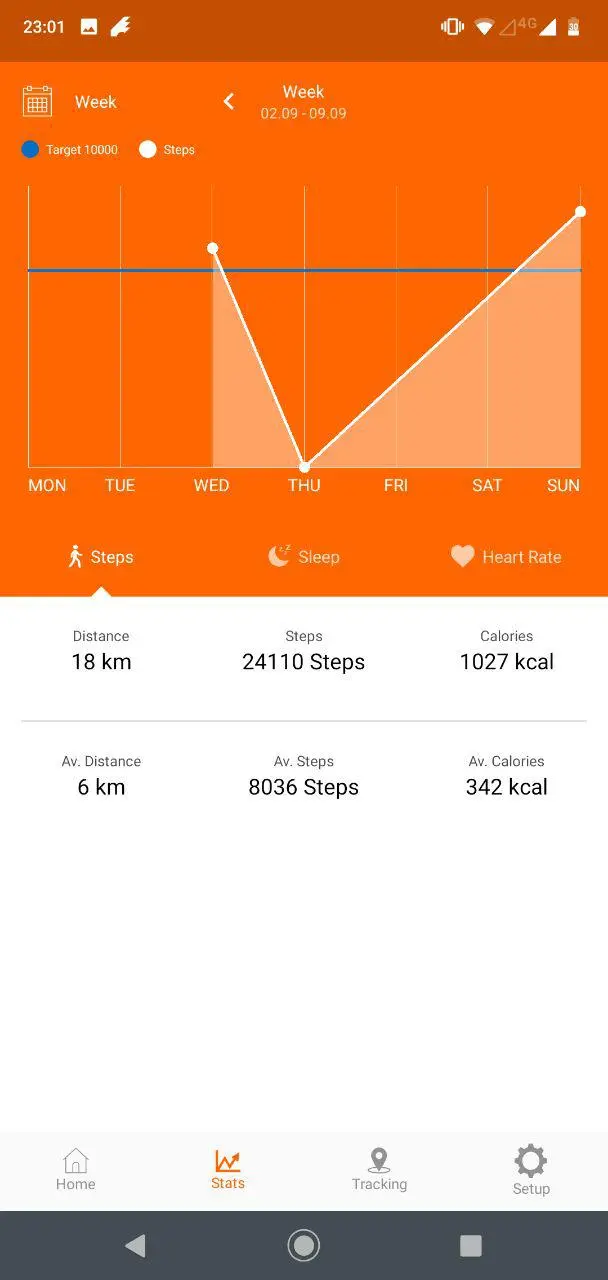Open the Tracking tab
Screen dimensions: 608x1280
tap(379, 1170)
